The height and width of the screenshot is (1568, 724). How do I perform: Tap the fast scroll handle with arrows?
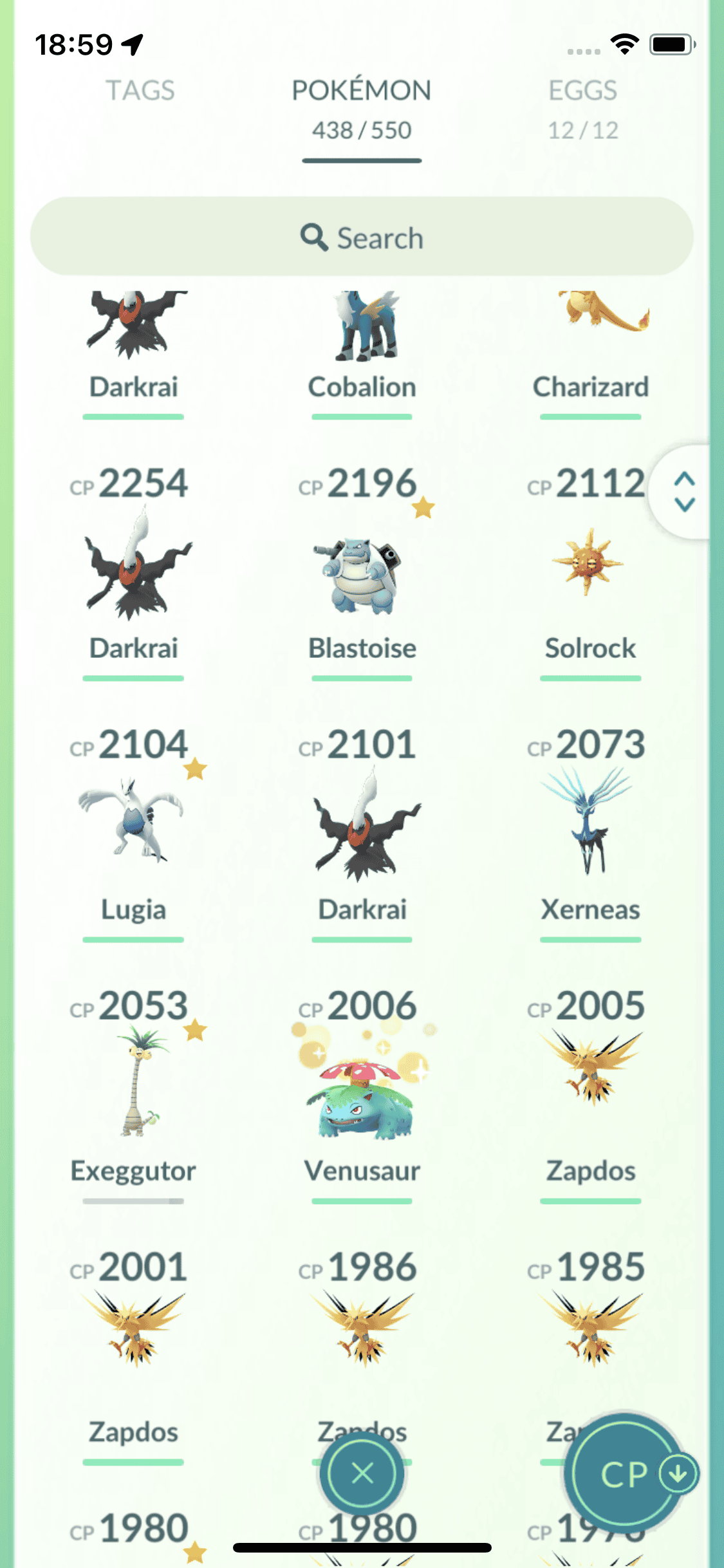click(684, 492)
